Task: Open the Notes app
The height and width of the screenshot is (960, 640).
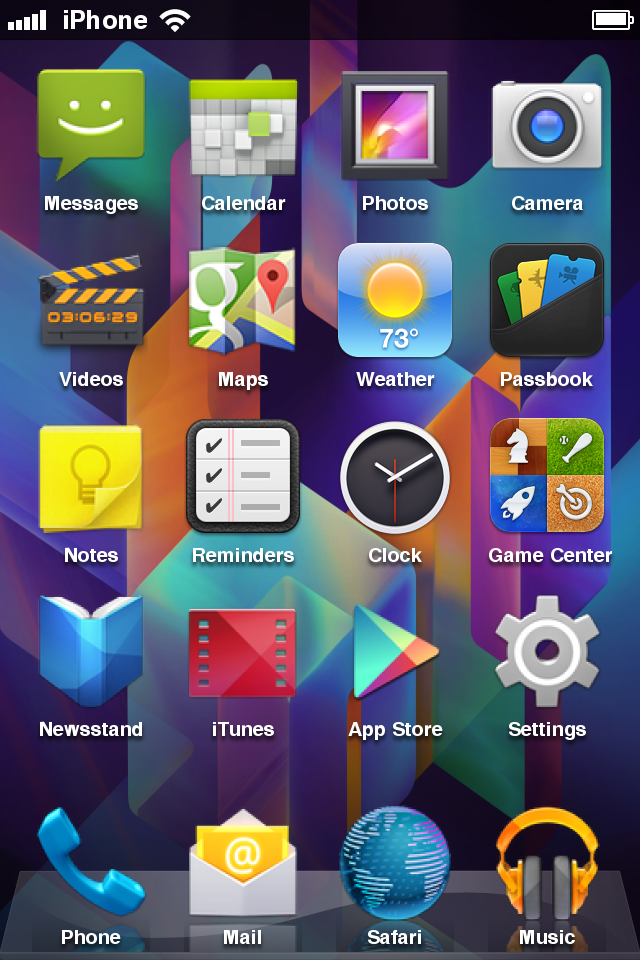Action: pyautogui.click(x=91, y=476)
